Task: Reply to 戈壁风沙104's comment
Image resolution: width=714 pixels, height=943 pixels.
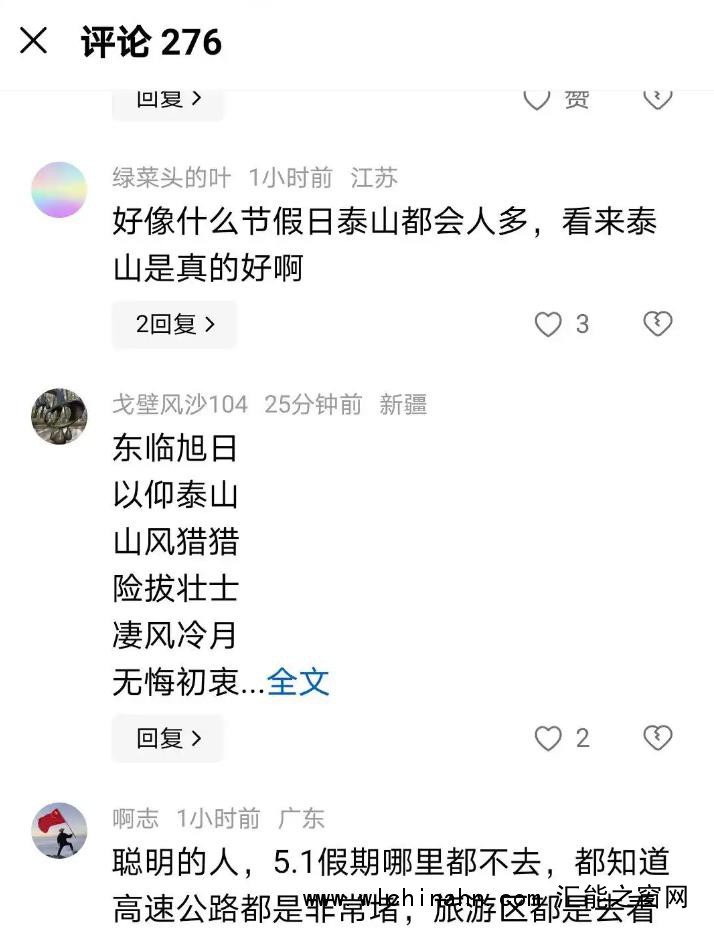Action: point(168,738)
